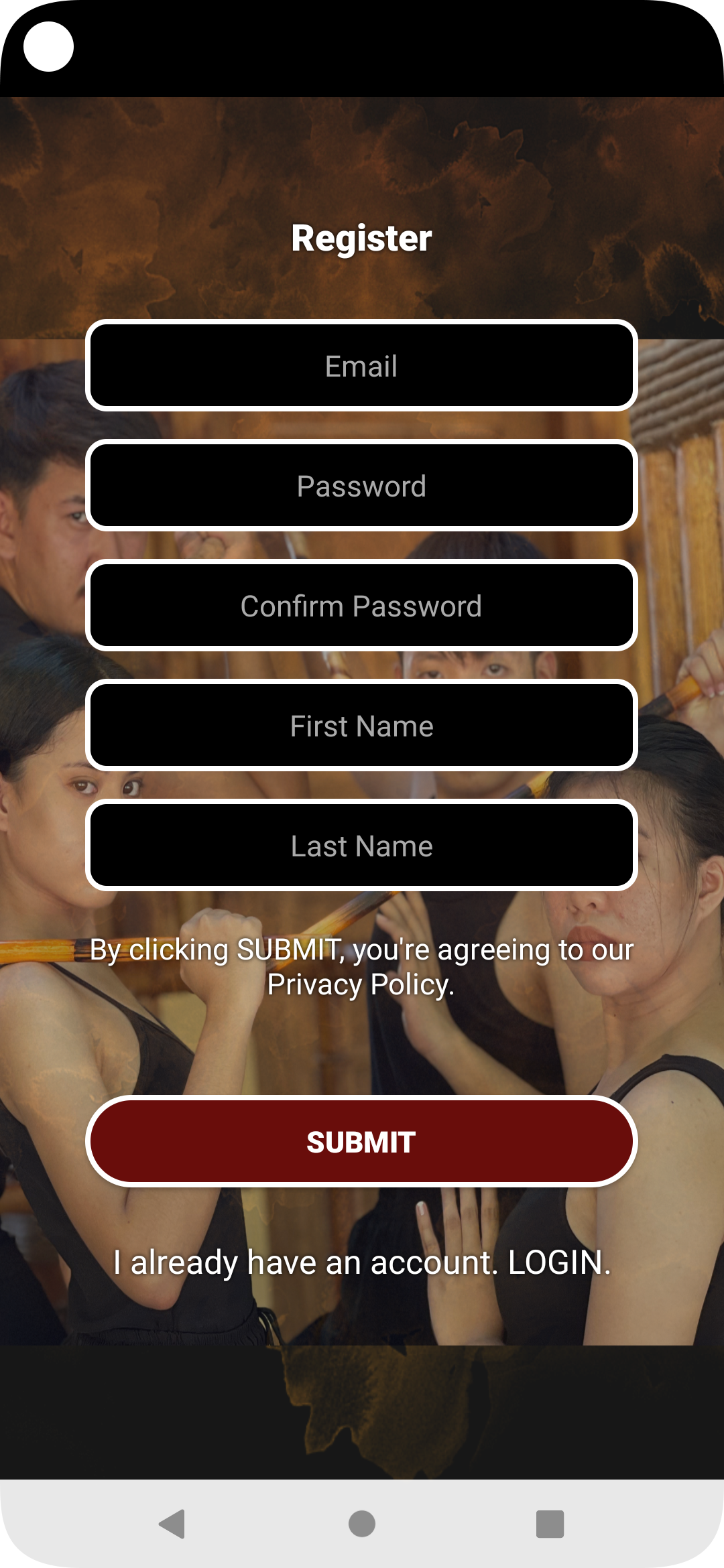This screenshot has height=1568, width=724.
Task: Submit the registration form
Action: [x=361, y=1142]
